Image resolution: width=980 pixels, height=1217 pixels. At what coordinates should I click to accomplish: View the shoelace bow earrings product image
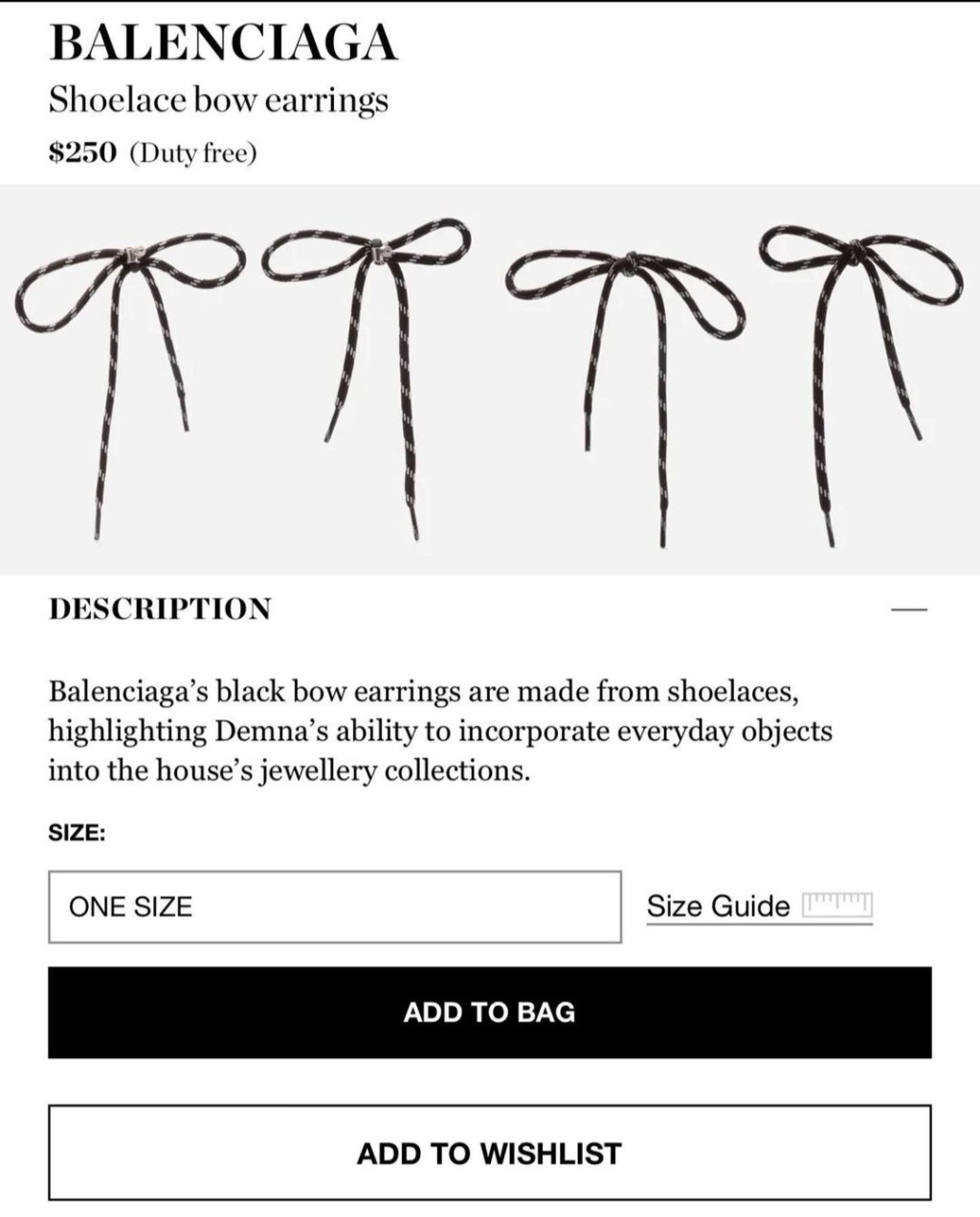[x=489, y=379]
